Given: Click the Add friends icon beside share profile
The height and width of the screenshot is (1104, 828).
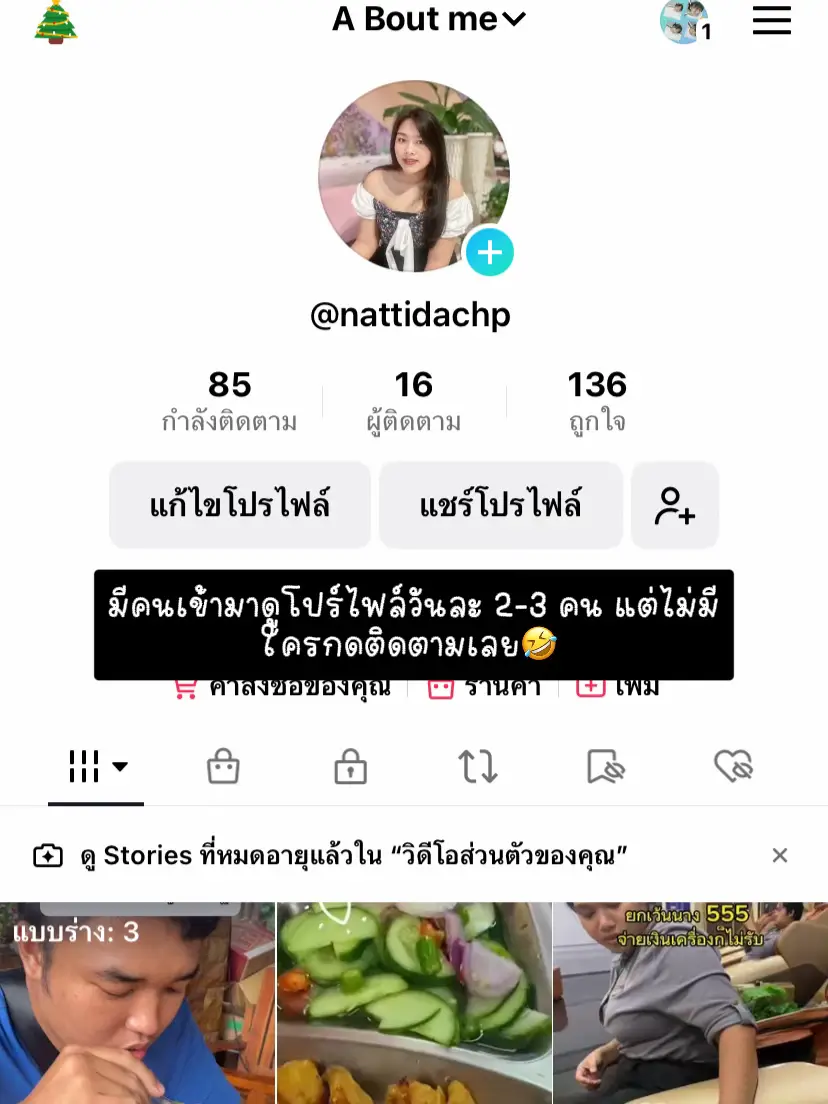Looking at the screenshot, I should 675,505.
